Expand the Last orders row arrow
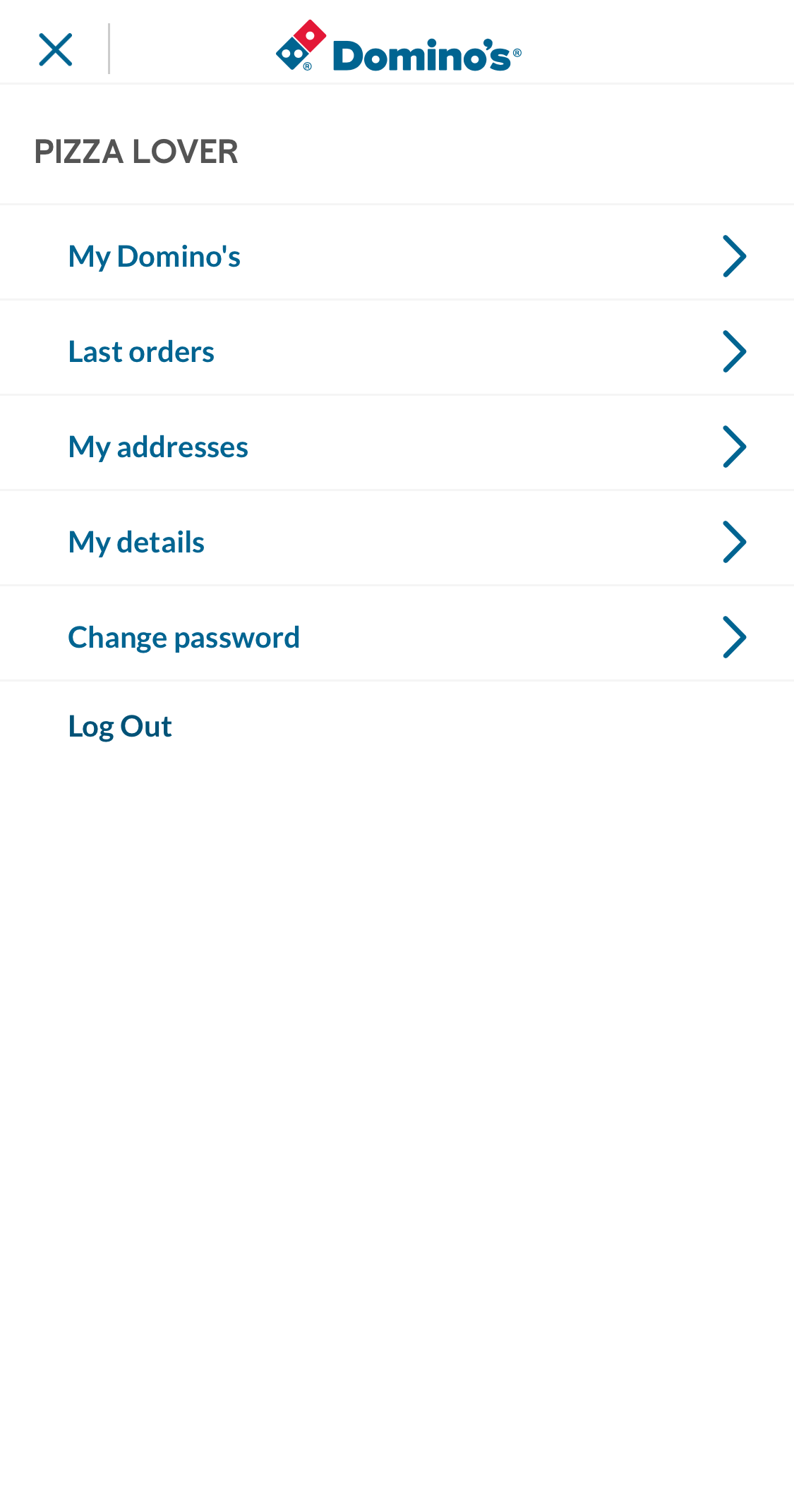This screenshot has width=794, height=1512. click(x=735, y=351)
